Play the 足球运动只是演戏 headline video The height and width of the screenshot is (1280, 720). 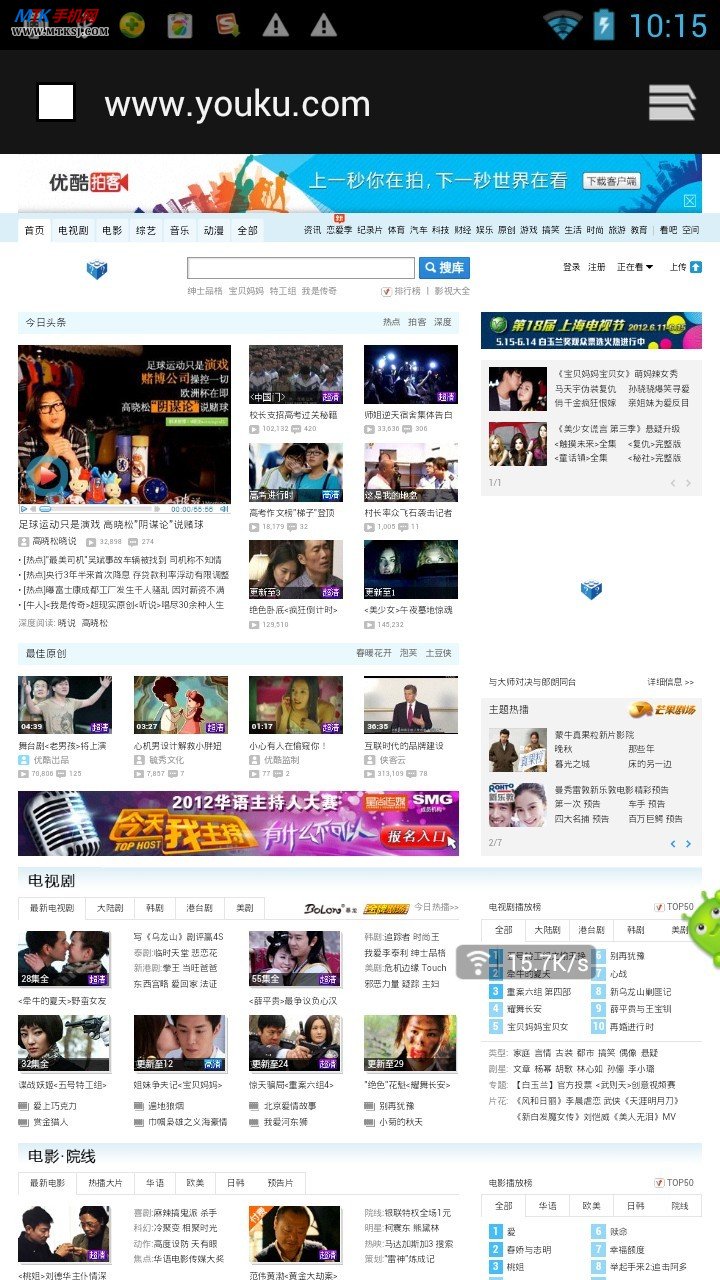coord(124,424)
